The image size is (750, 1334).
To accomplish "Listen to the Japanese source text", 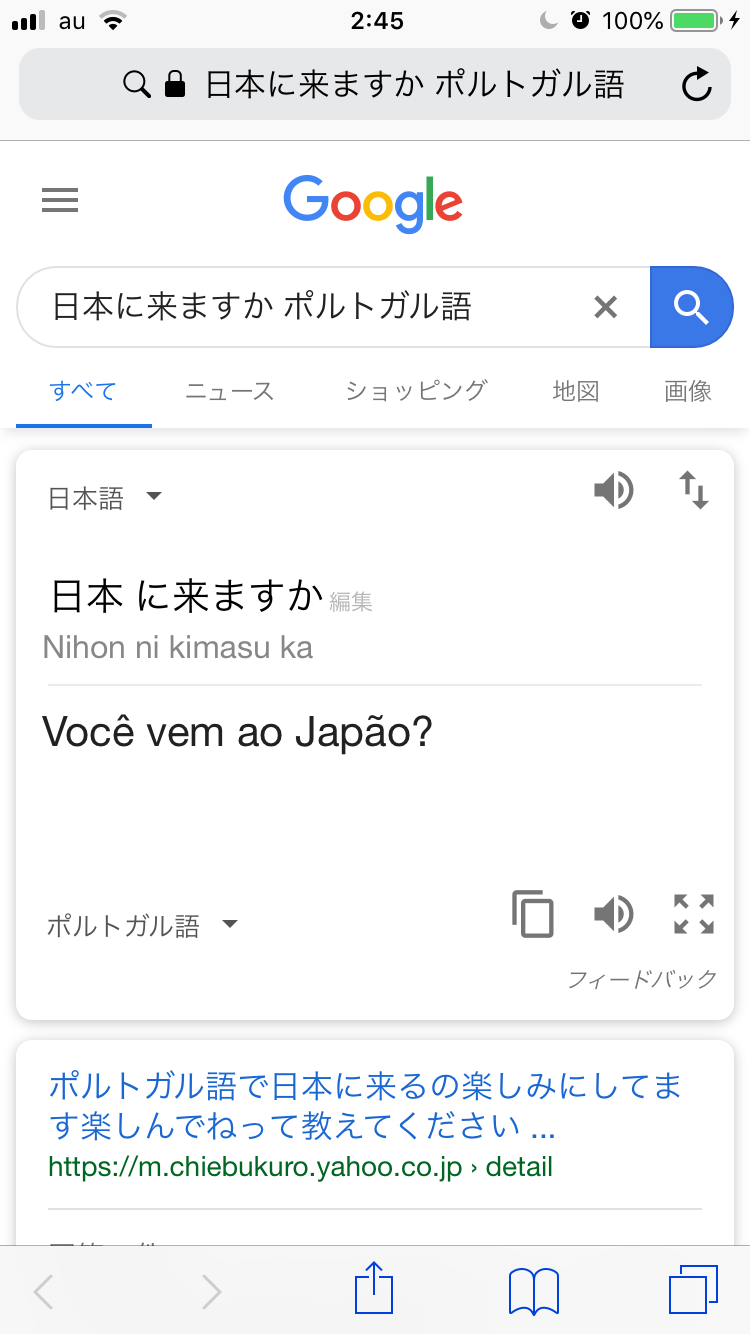I will tap(613, 491).
